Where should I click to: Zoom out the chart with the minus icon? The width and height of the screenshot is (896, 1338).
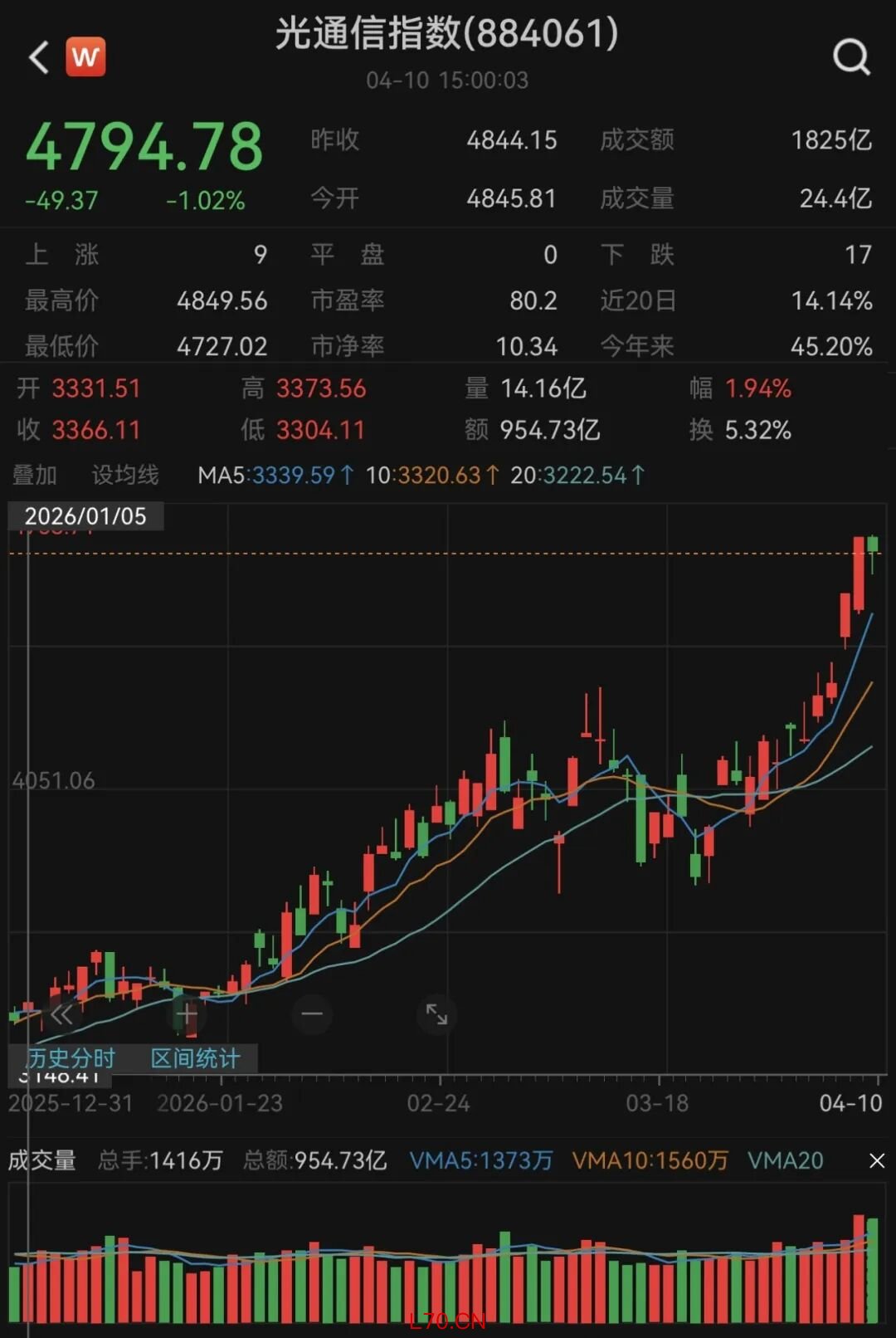pyautogui.click(x=311, y=1014)
